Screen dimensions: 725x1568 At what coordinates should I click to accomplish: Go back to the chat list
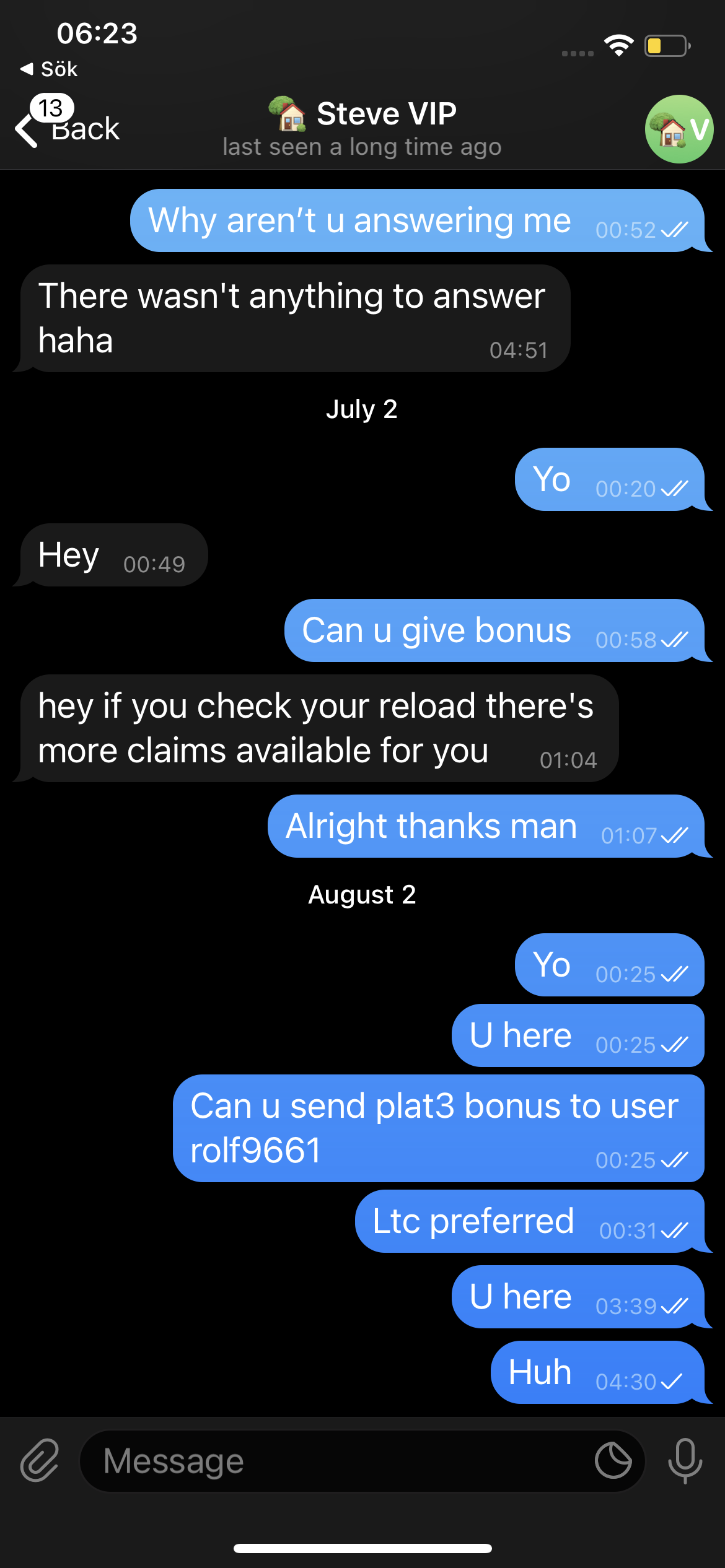(68, 129)
